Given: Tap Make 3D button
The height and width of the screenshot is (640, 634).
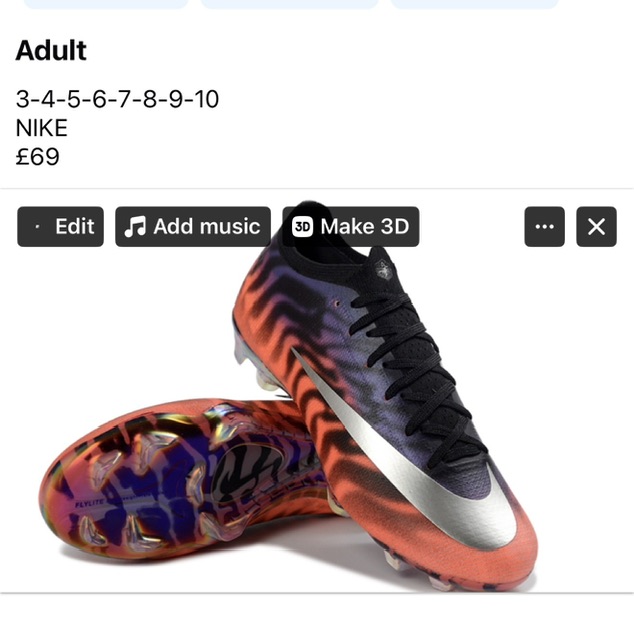Looking at the screenshot, I should click(351, 227).
